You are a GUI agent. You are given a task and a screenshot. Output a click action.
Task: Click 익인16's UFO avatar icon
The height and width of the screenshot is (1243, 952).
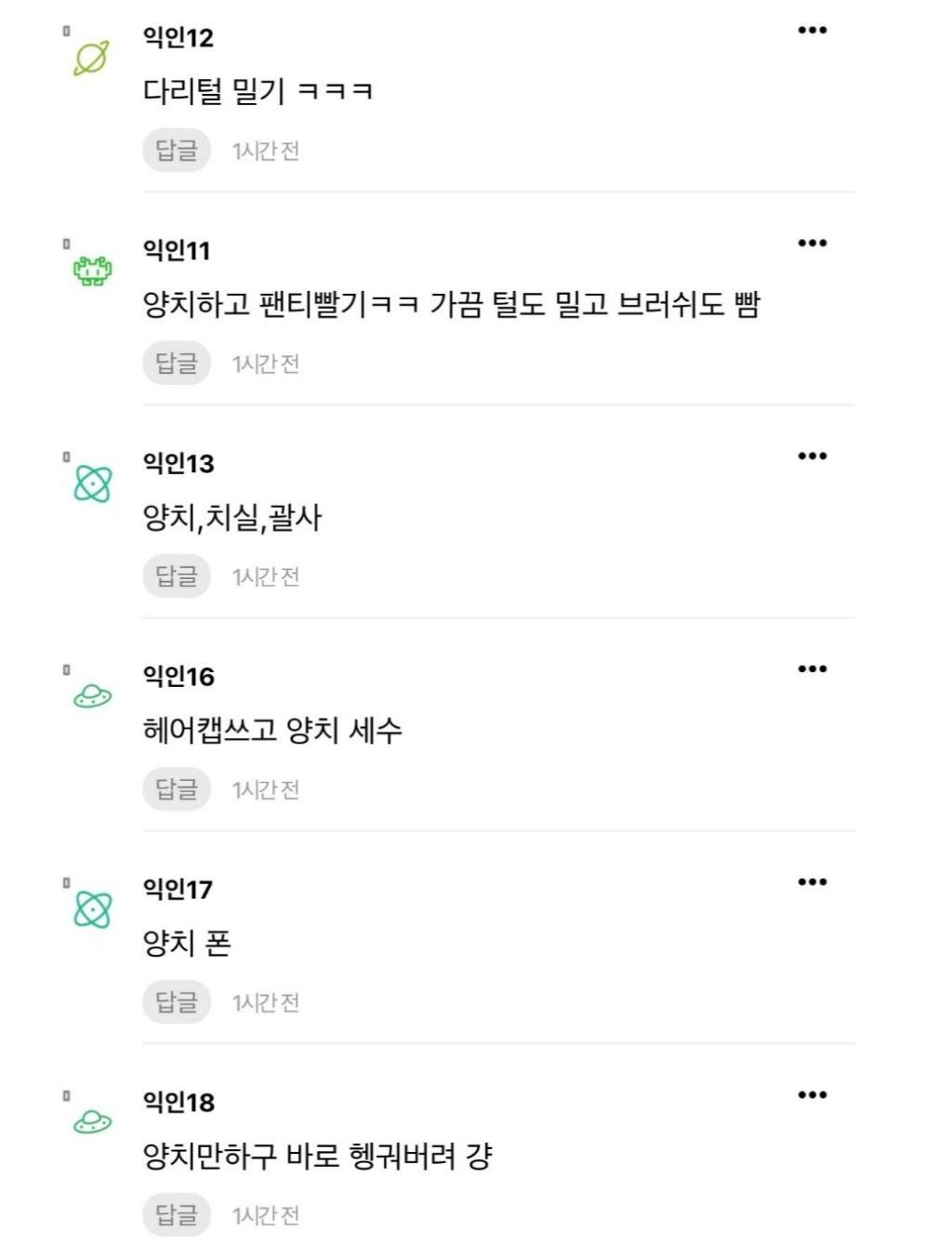pos(92,695)
